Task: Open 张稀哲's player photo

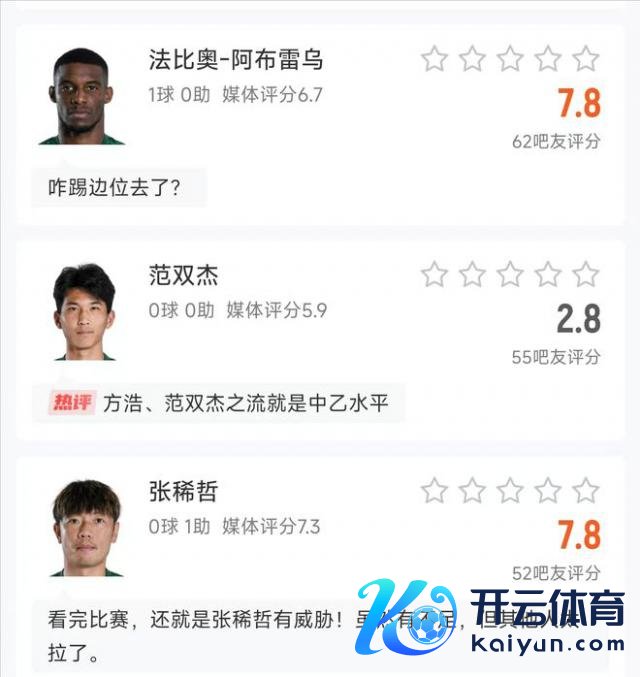Action: pyautogui.click(x=86, y=528)
